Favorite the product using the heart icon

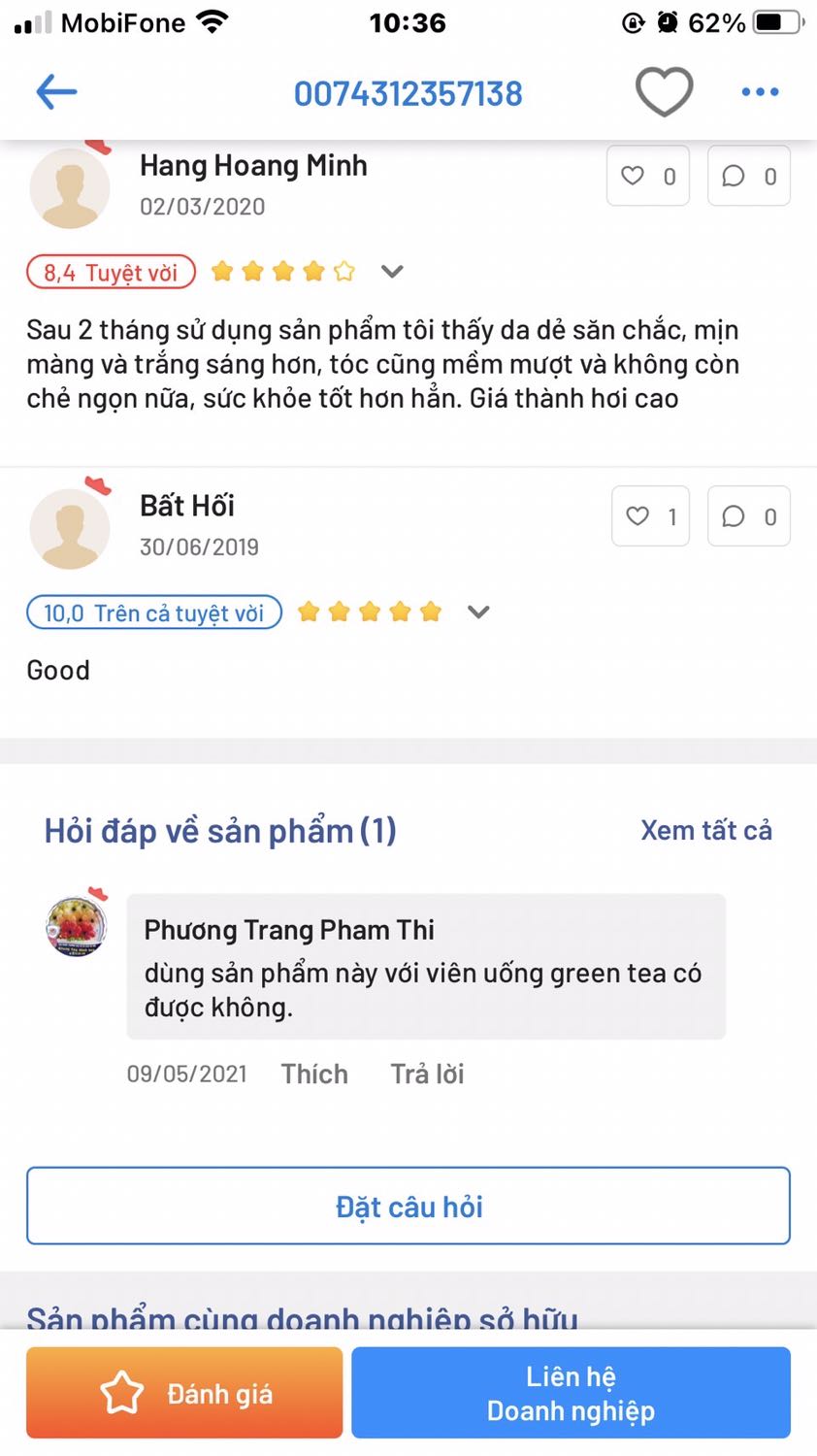(664, 90)
